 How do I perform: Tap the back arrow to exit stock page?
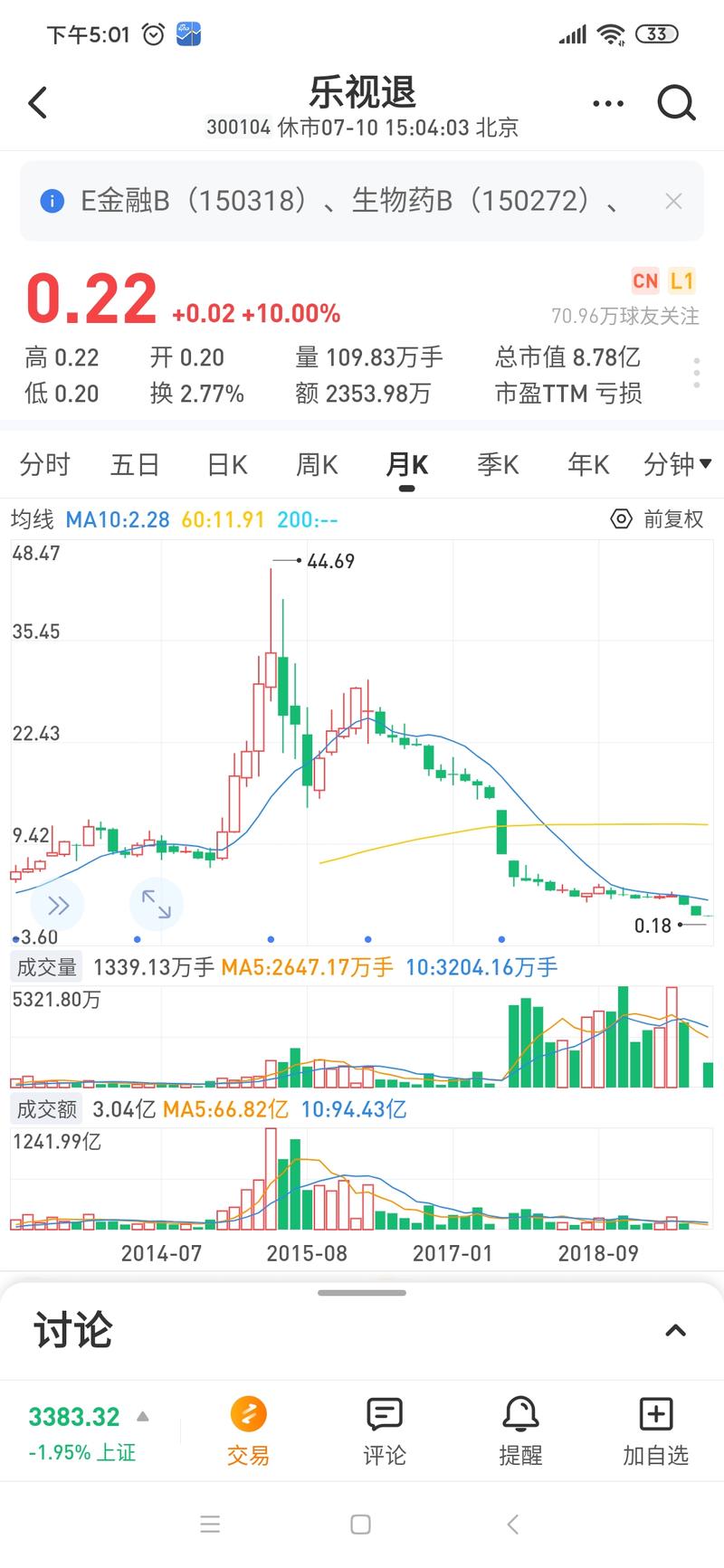pos(36,102)
